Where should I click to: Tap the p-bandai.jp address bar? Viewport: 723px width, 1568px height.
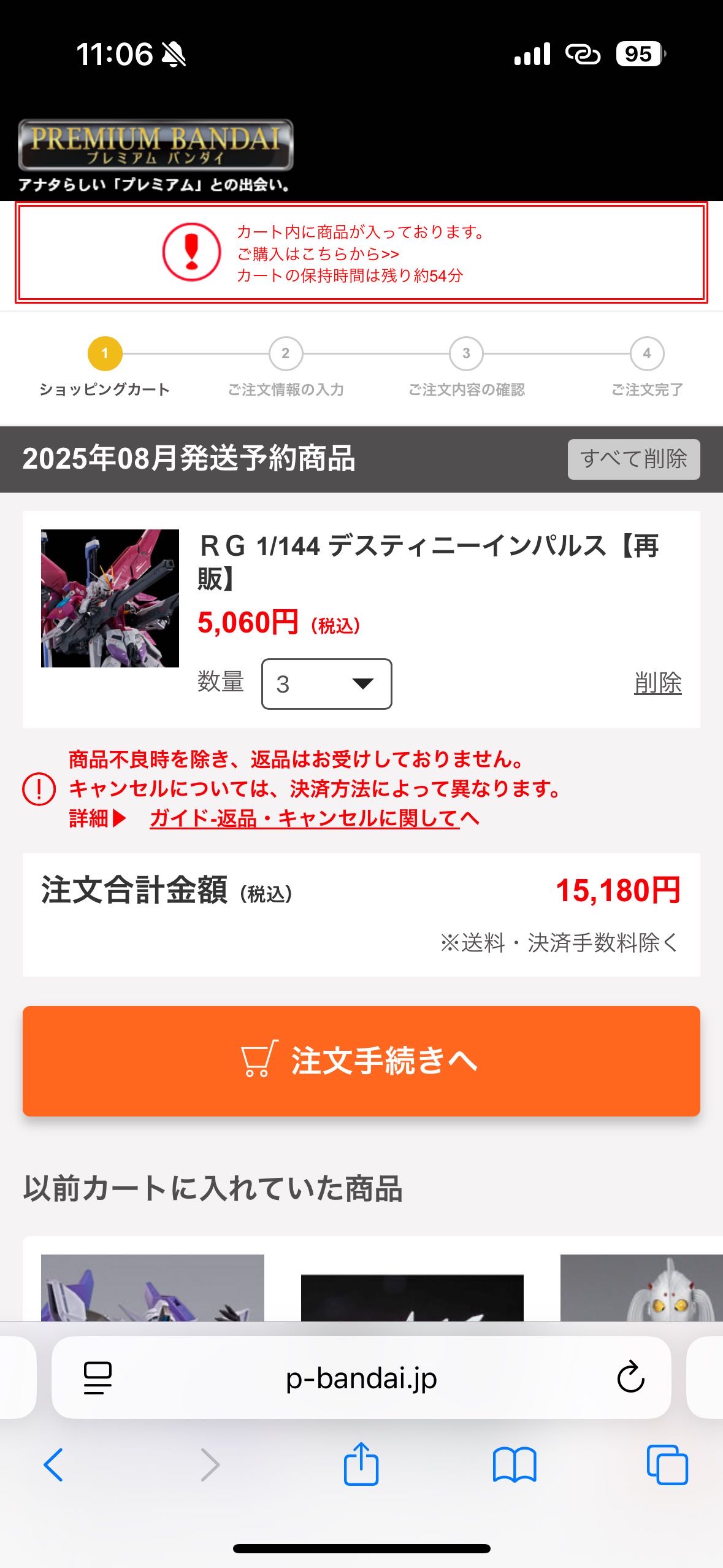click(361, 1377)
